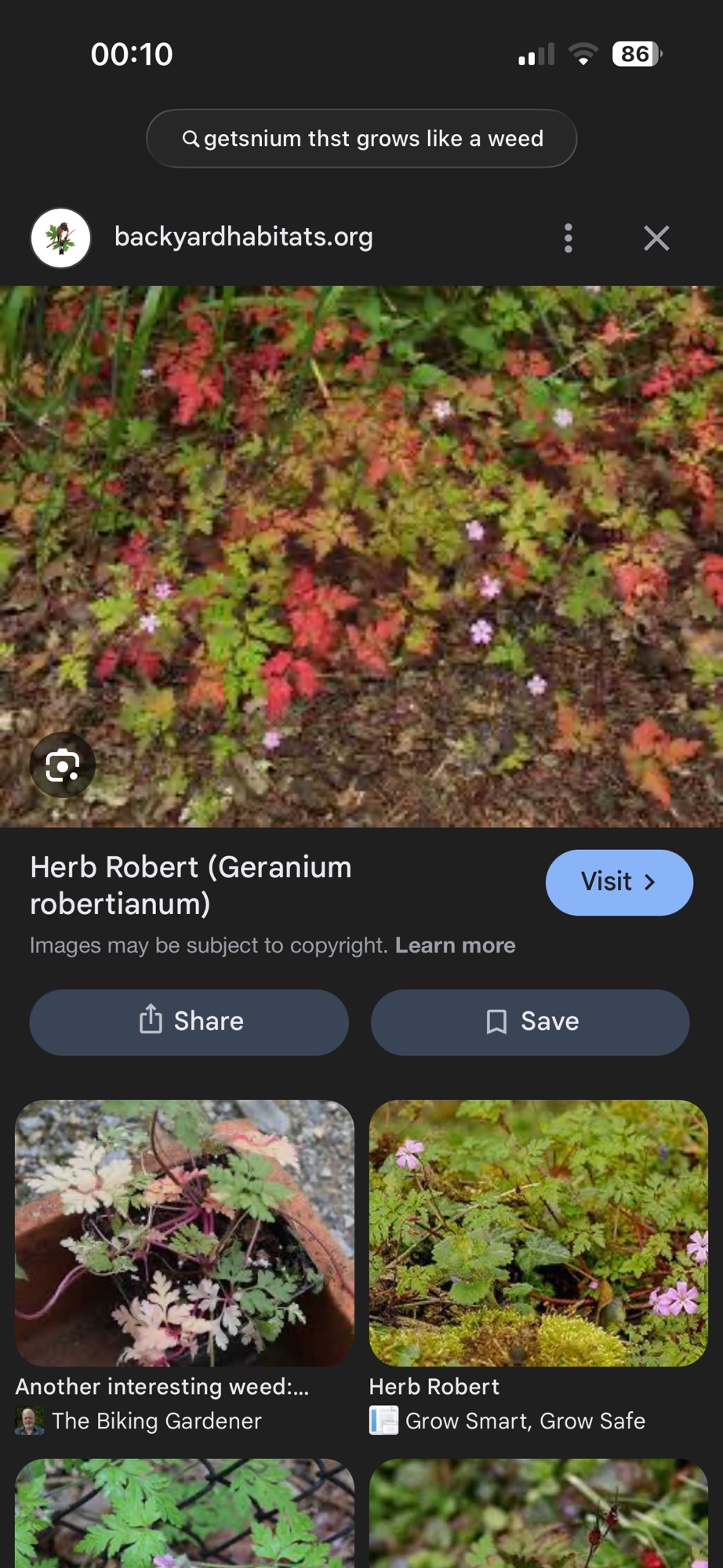This screenshot has width=723, height=1568.
Task: Open Grow Smart, Grow Safe Herb Robert image
Action: click(x=538, y=1232)
